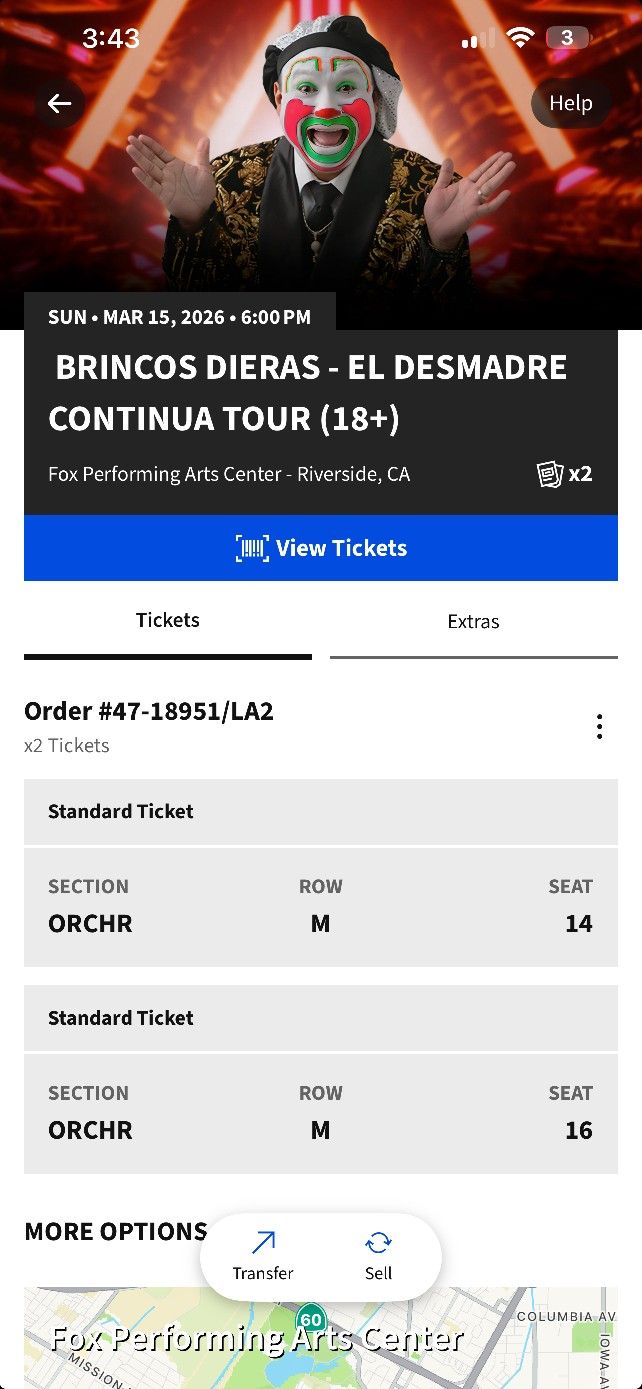The width and height of the screenshot is (642, 1389).
Task: Open the Help page
Action: [x=570, y=103]
